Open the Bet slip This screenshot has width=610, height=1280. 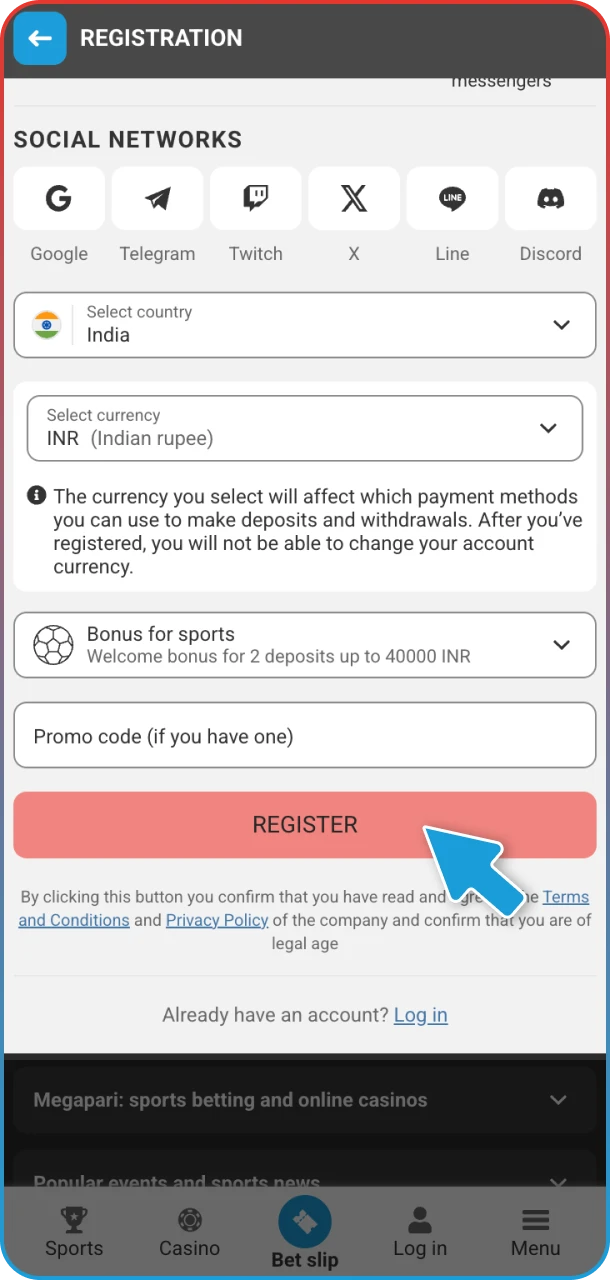304,1232
